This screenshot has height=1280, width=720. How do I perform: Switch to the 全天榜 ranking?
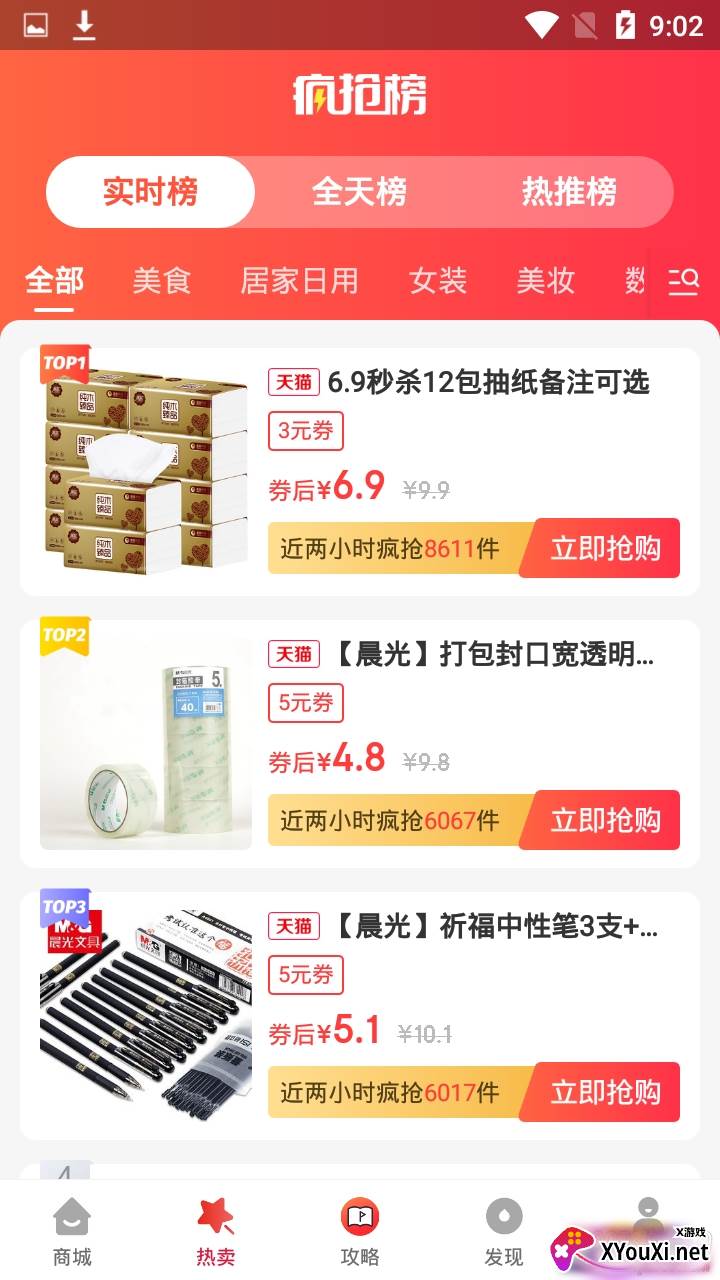[359, 191]
